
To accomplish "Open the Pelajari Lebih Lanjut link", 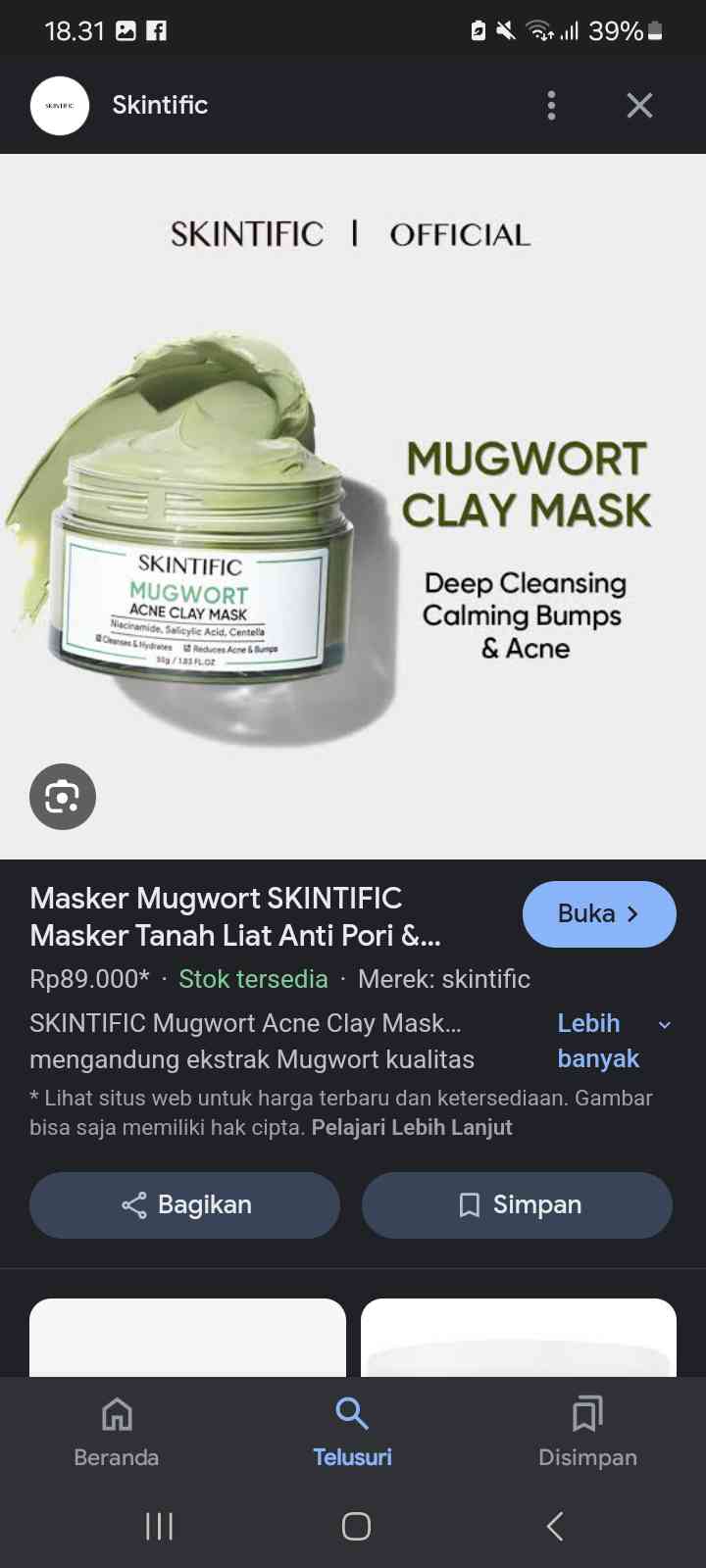I will click(x=412, y=1127).
